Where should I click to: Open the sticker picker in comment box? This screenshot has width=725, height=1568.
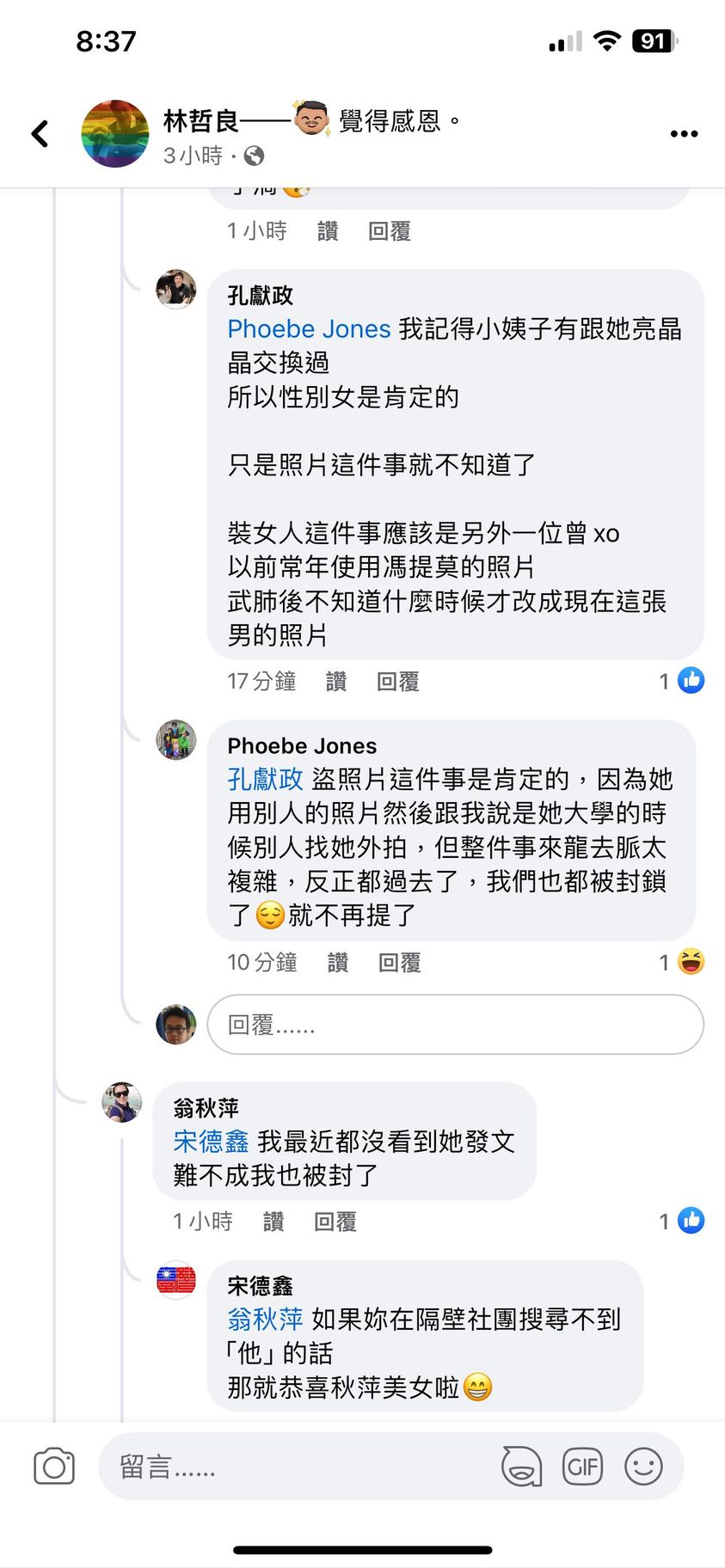coord(521,1467)
